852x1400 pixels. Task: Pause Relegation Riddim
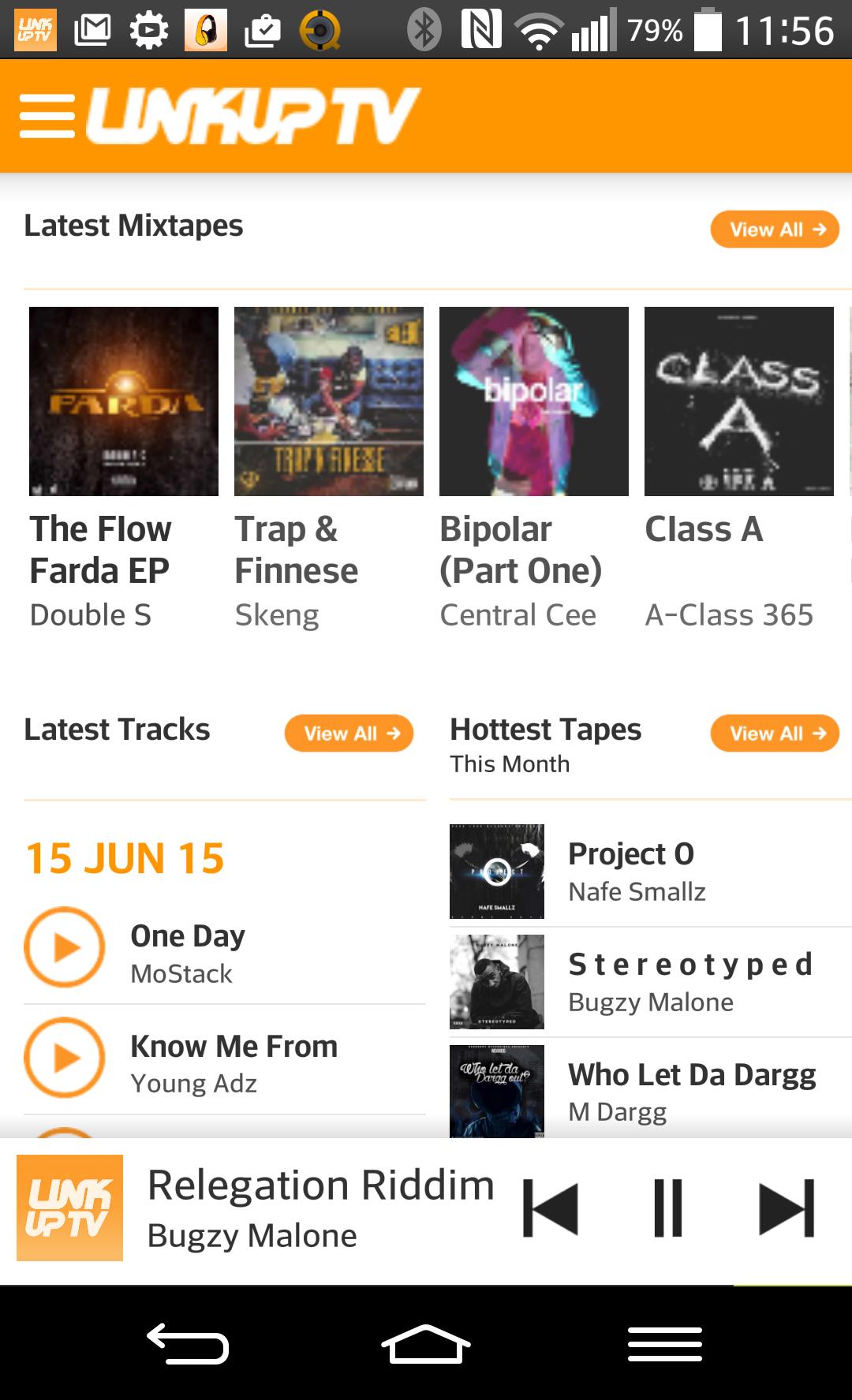[668, 1208]
